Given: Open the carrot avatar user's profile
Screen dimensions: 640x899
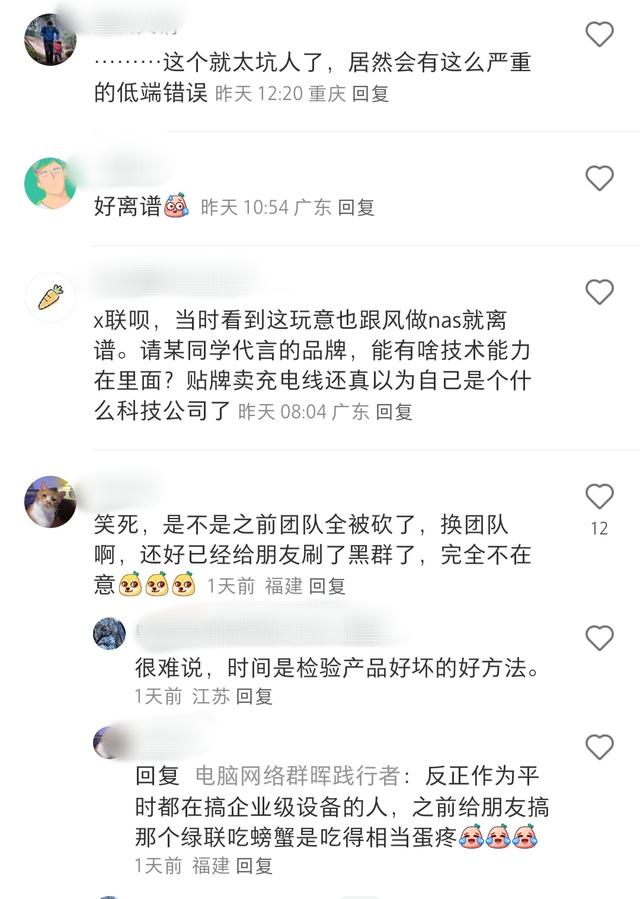Looking at the screenshot, I should click(50, 297).
